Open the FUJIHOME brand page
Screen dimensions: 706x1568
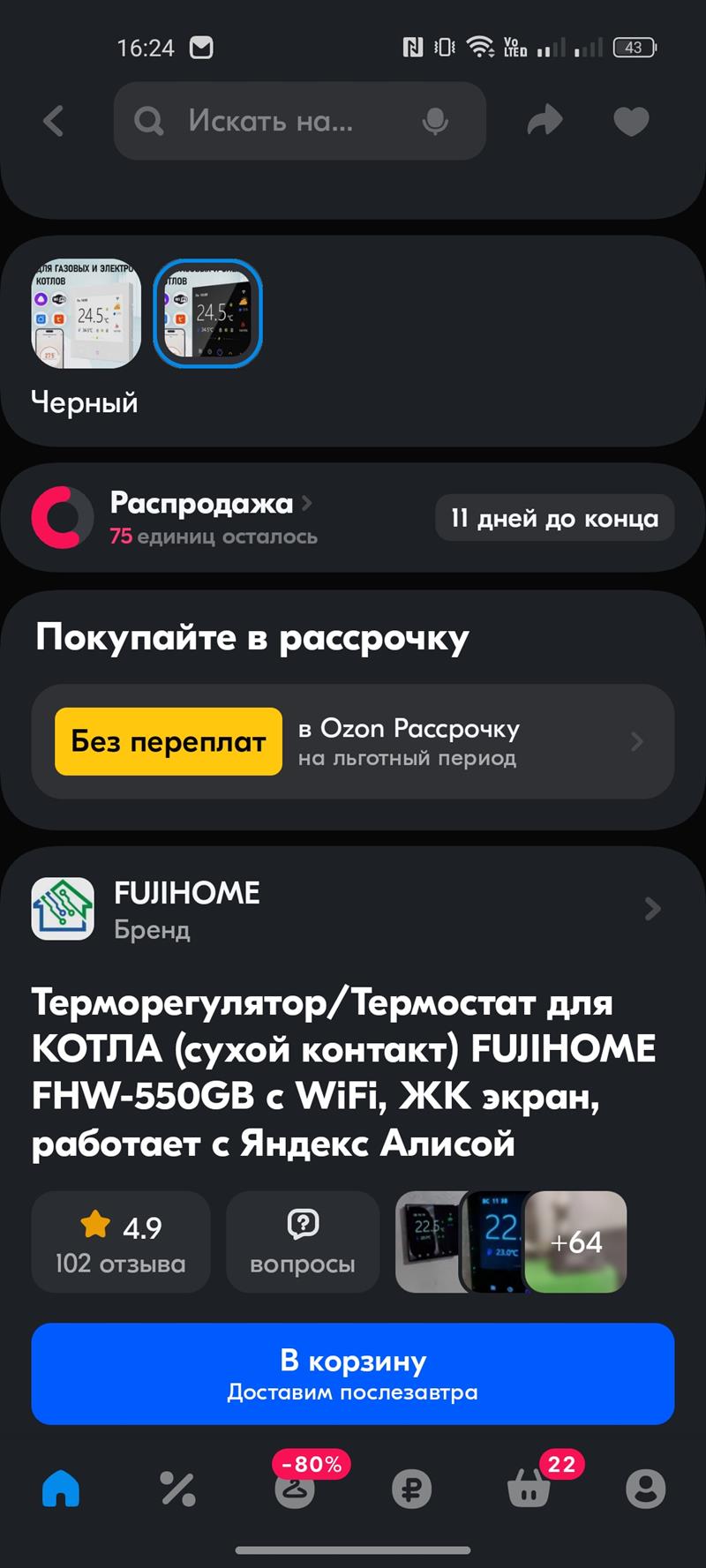pyautogui.click(x=353, y=909)
